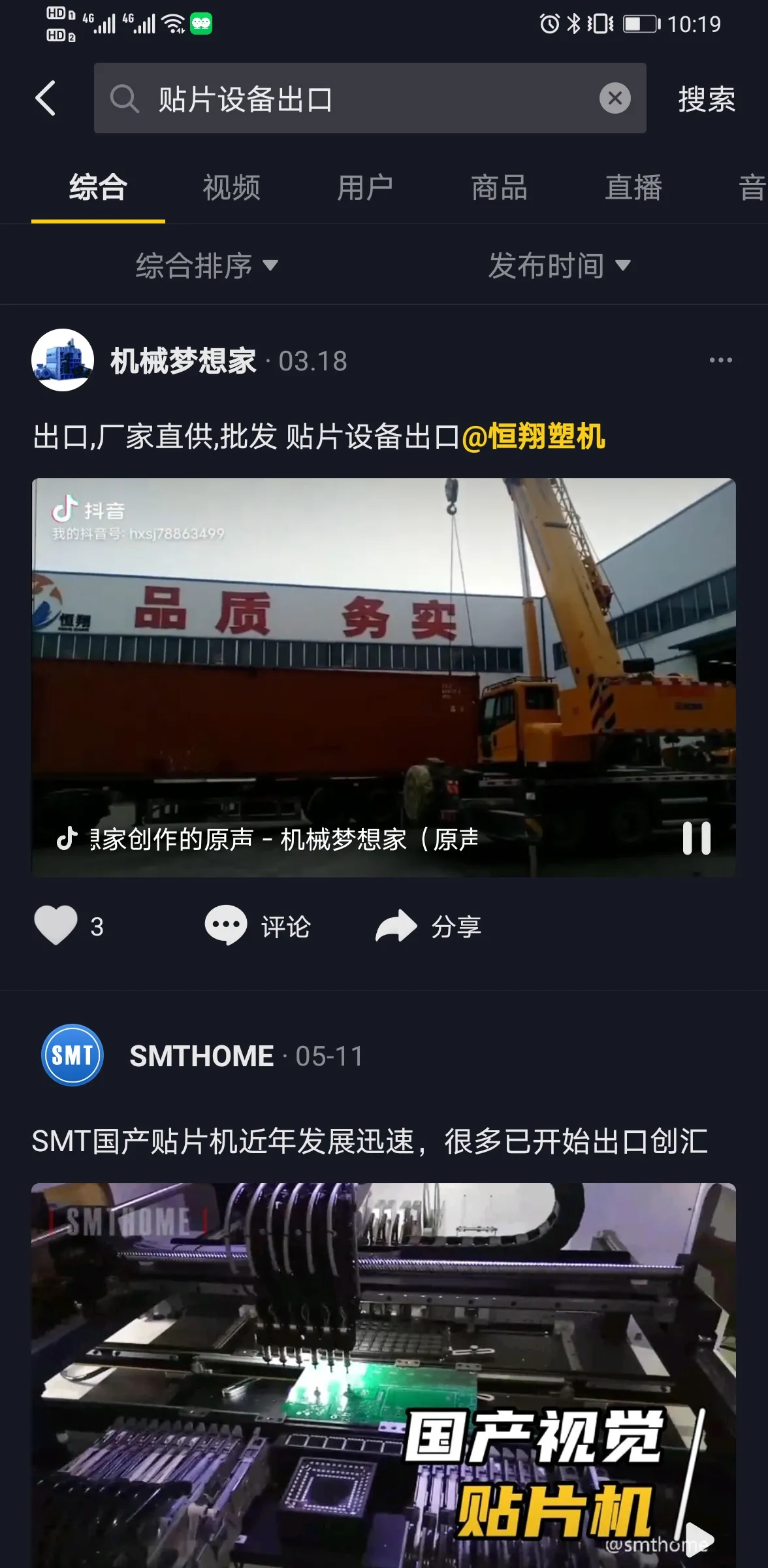Expand the 发布时间 filter dropdown
Image resolution: width=768 pixels, height=1568 pixels.
coord(559,265)
